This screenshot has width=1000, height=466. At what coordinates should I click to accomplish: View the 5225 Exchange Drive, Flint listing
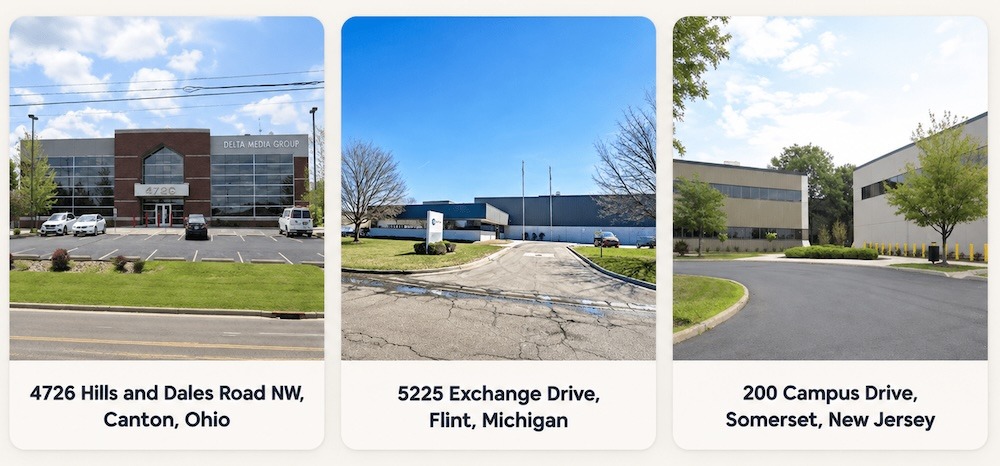(498, 233)
